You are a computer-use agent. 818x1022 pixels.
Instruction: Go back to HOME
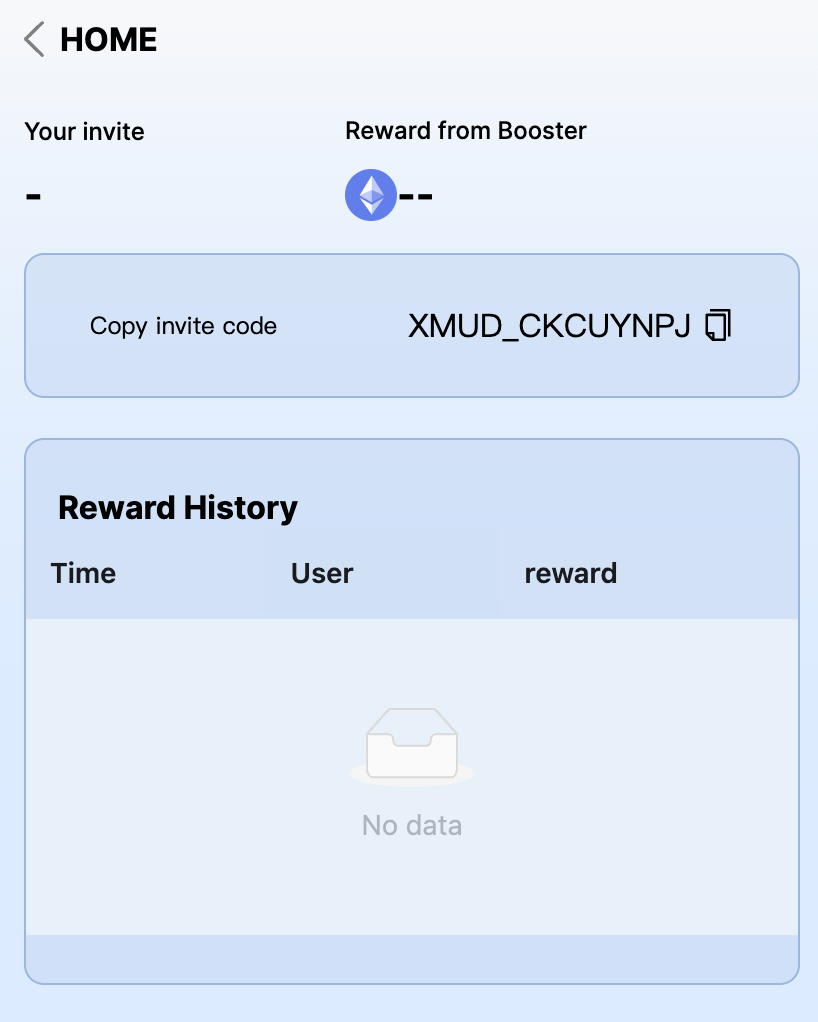tap(35, 40)
